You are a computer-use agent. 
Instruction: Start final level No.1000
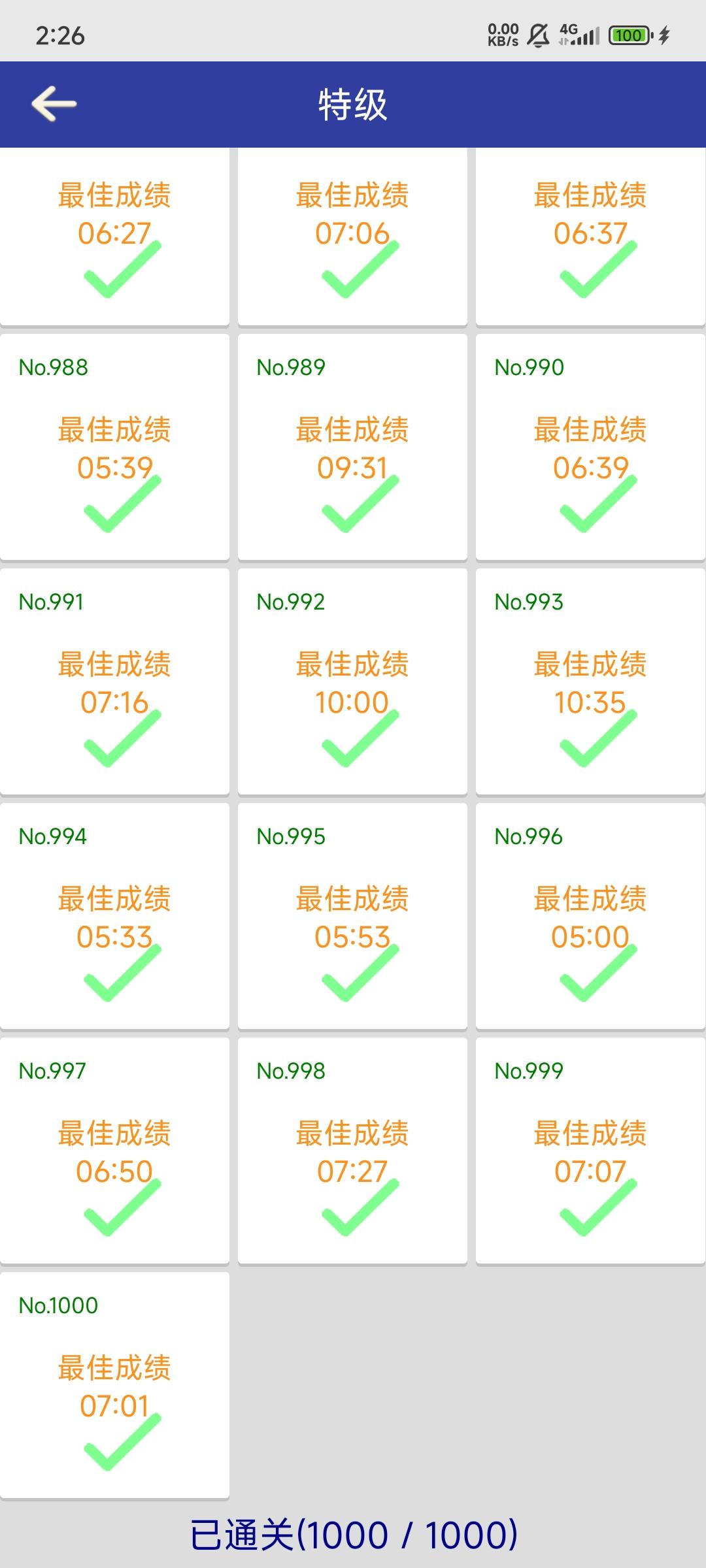point(114,1385)
